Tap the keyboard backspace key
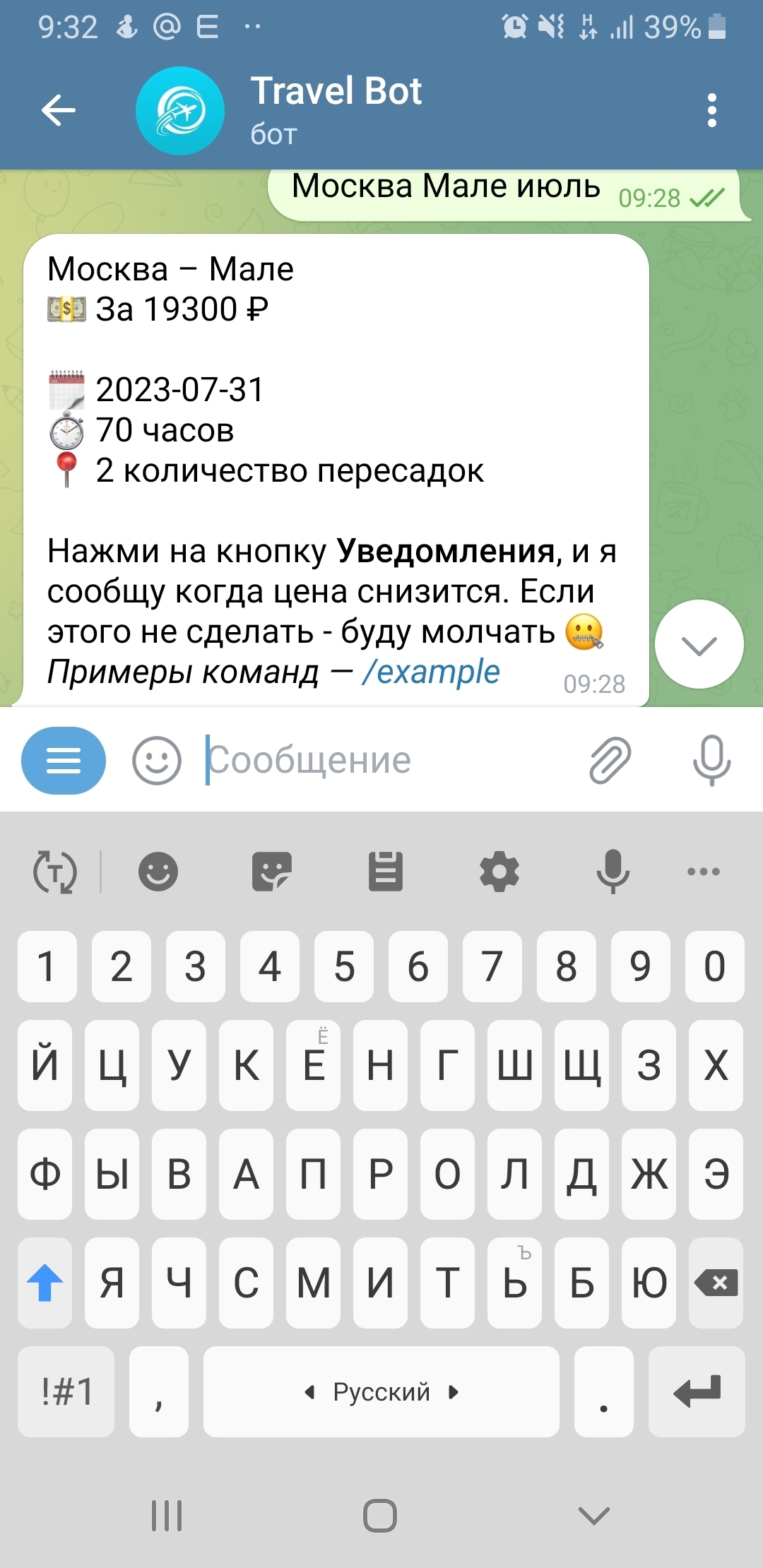 click(x=716, y=1283)
